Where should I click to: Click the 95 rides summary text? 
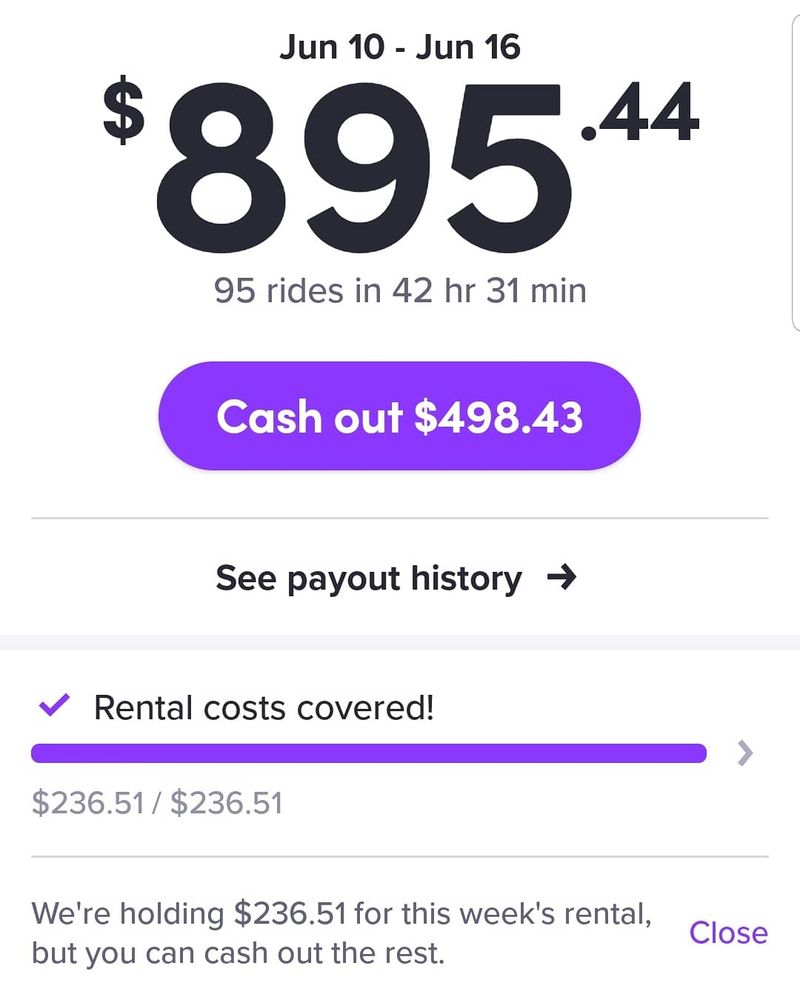398,291
